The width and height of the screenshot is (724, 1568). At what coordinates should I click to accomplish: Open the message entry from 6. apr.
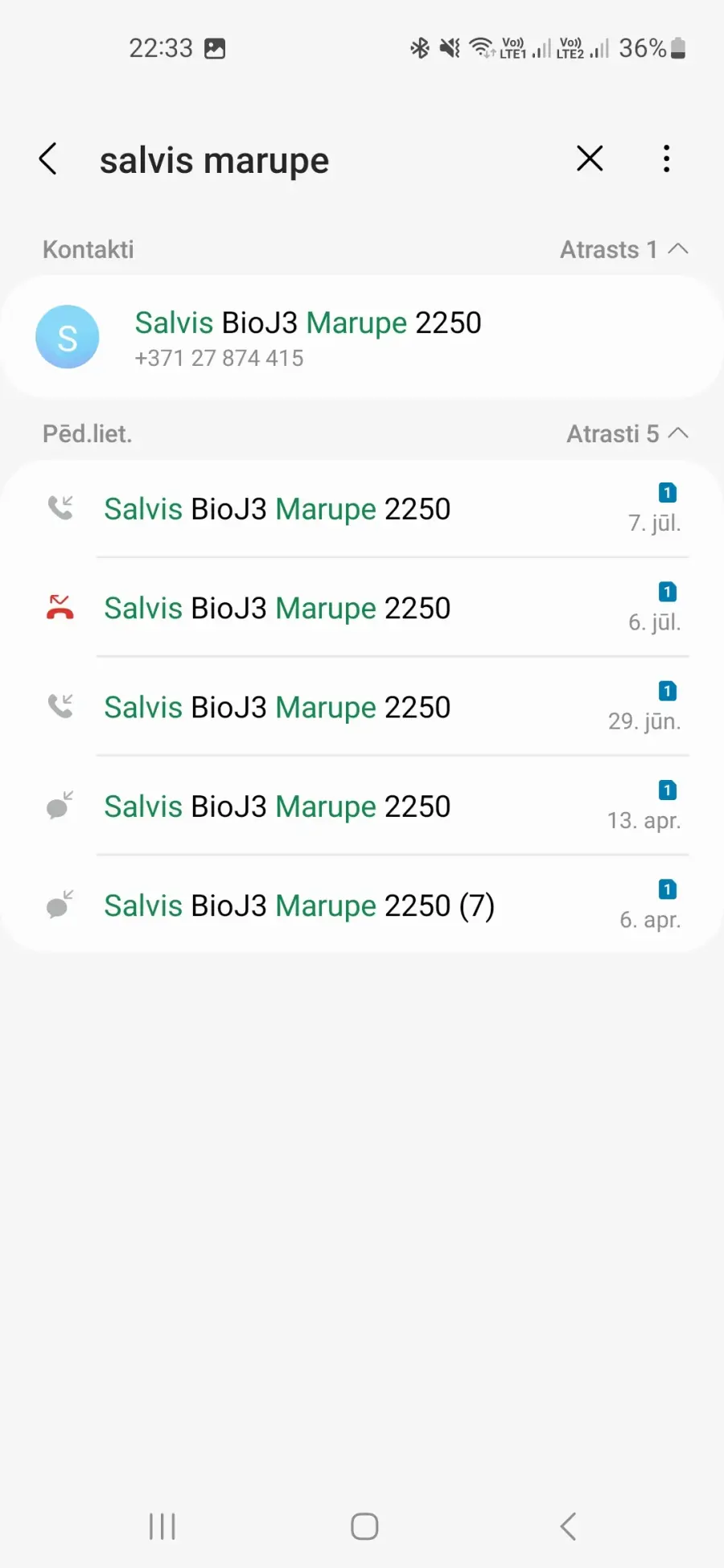(362, 905)
